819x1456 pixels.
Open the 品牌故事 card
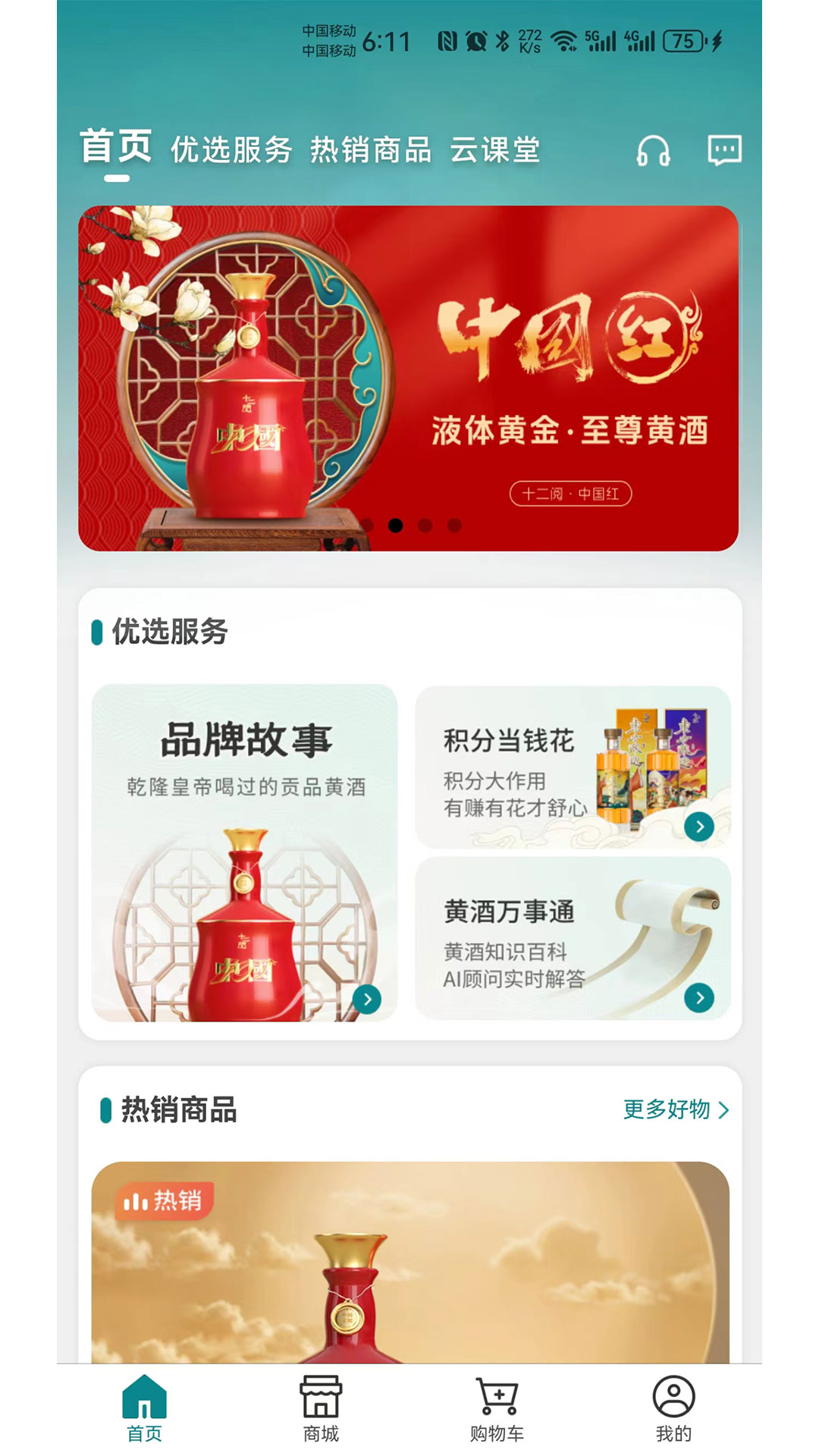(244, 852)
